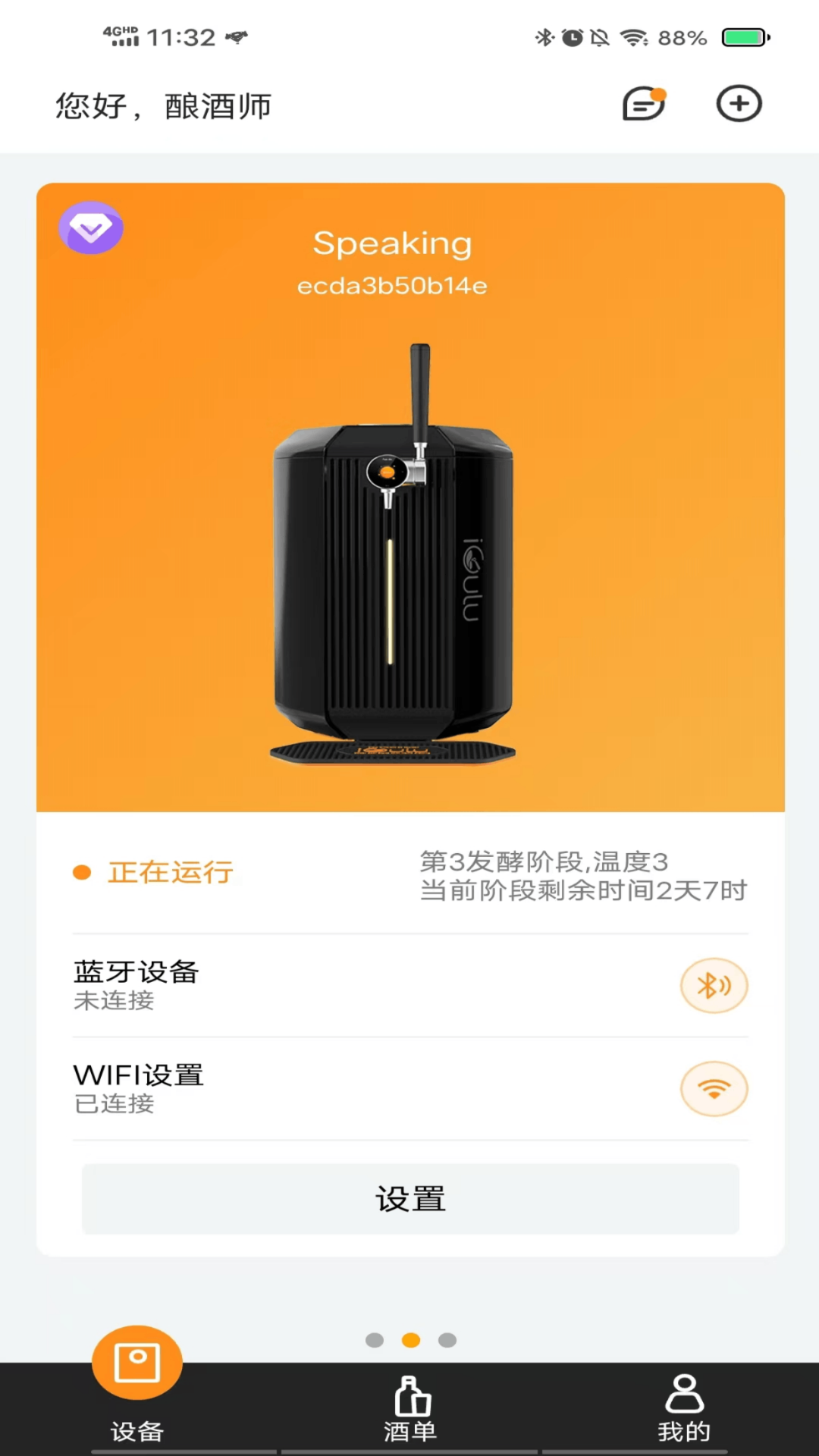Toggle WiFi connection showing 已连接
819x1456 pixels.
[714, 1089]
